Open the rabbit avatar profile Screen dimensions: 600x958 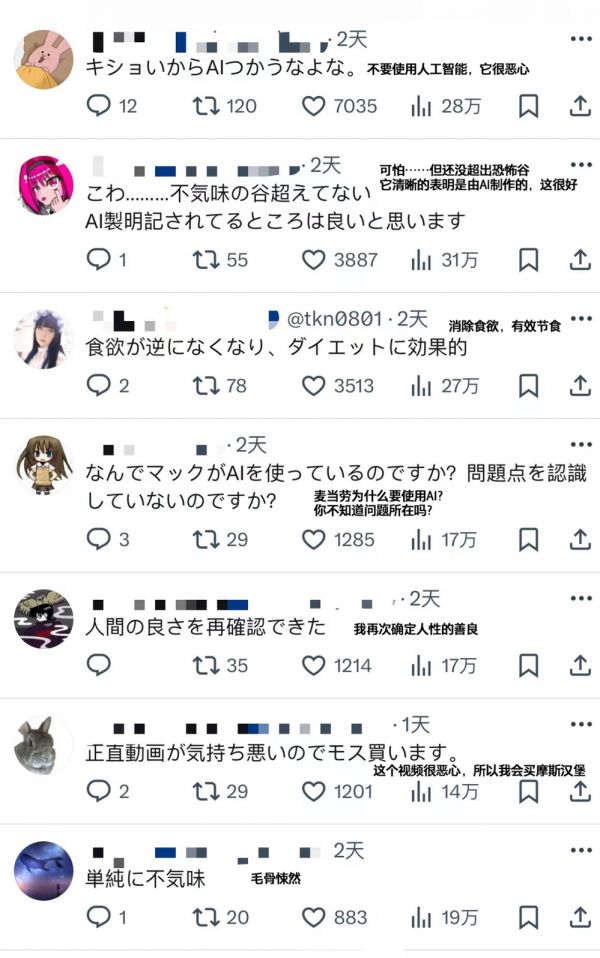click(x=43, y=744)
